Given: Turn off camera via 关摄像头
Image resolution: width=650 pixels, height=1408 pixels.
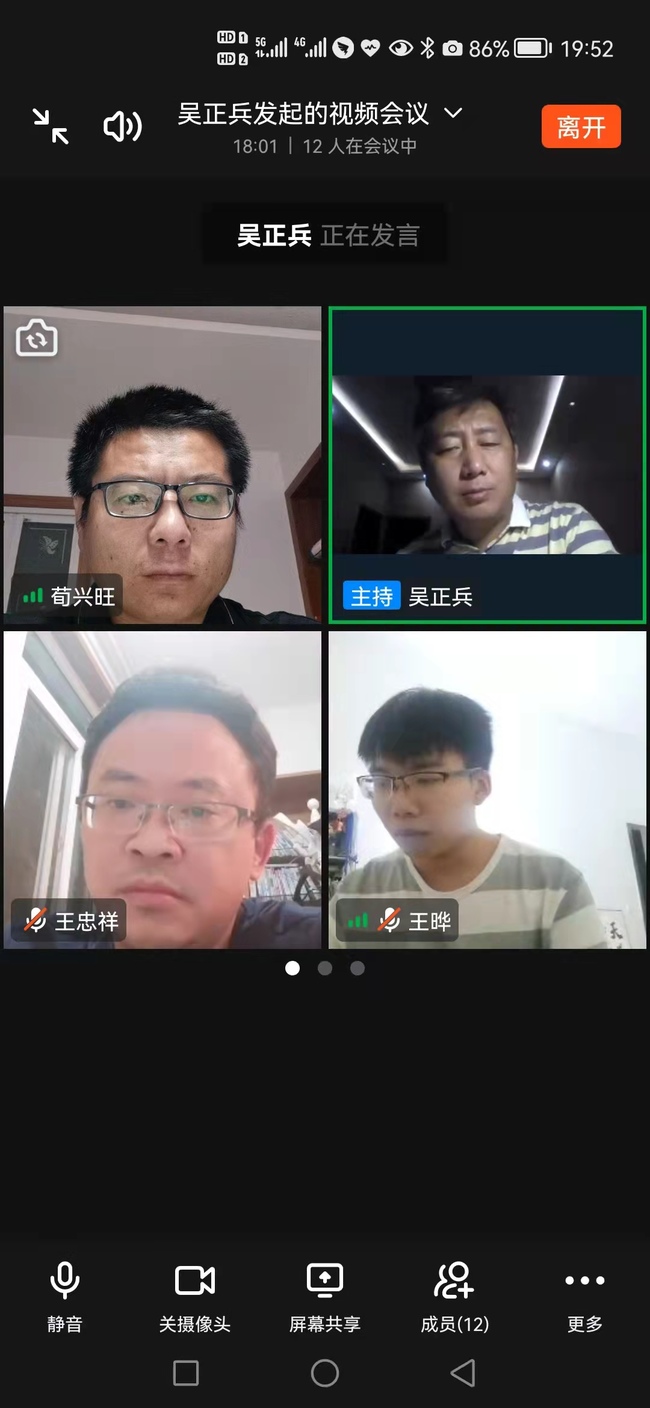Looking at the screenshot, I should click(195, 1295).
